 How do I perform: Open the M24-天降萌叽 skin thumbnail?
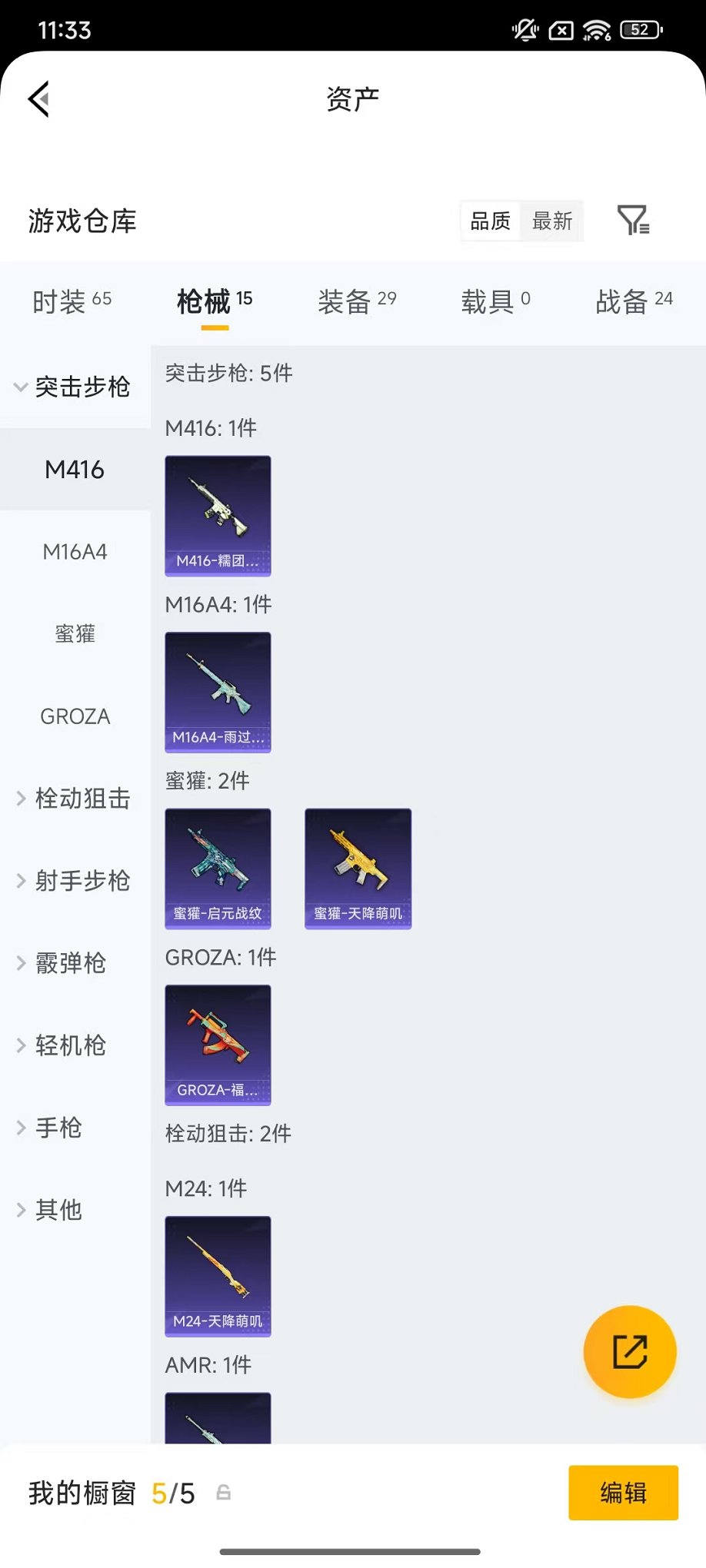[x=218, y=1277]
